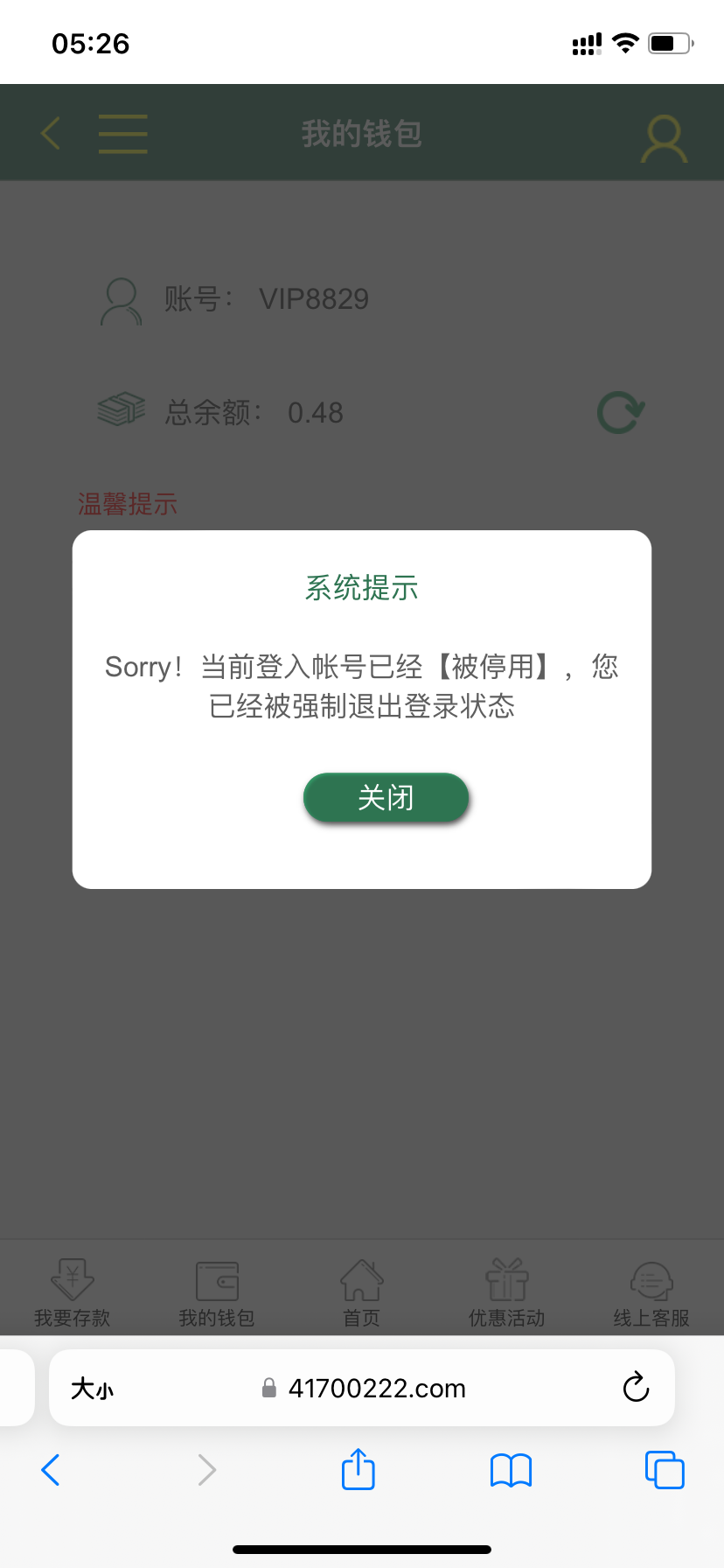This screenshot has width=724, height=1568.
Task: Tap the 41700222.com address bar
Action: coord(376,1388)
